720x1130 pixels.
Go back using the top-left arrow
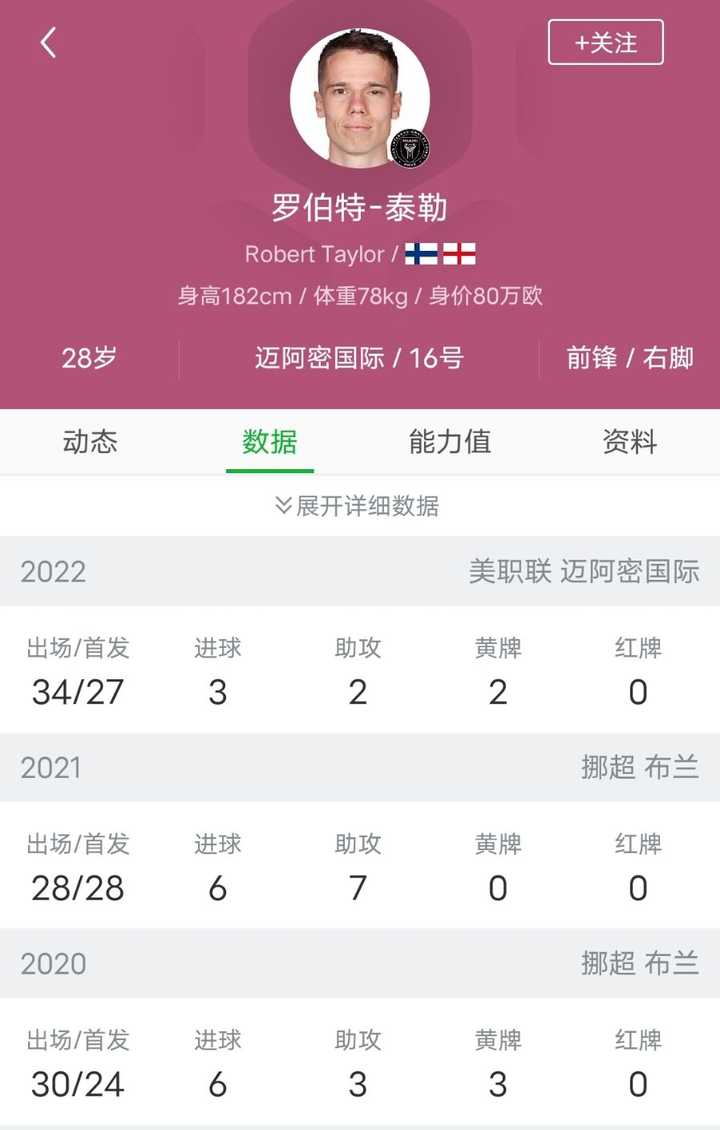point(48,42)
